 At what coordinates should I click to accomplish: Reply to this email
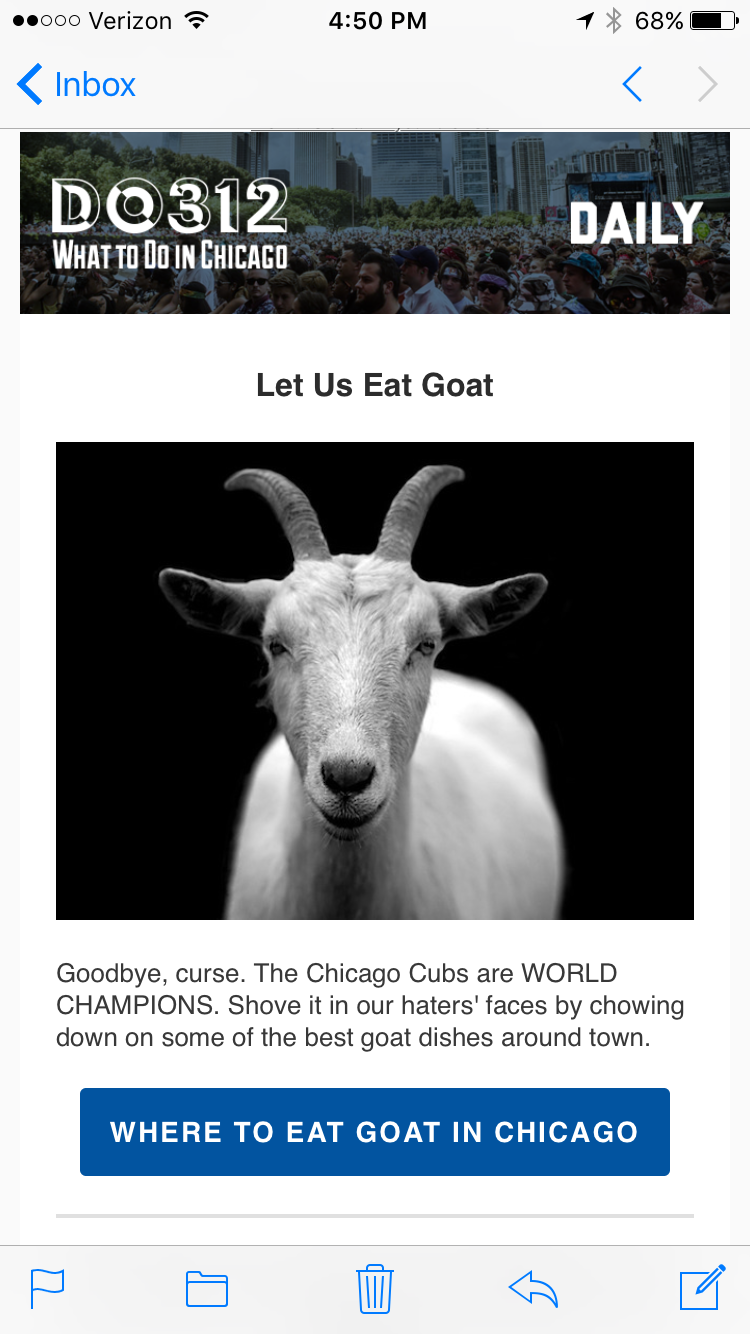tap(532, 1288)
